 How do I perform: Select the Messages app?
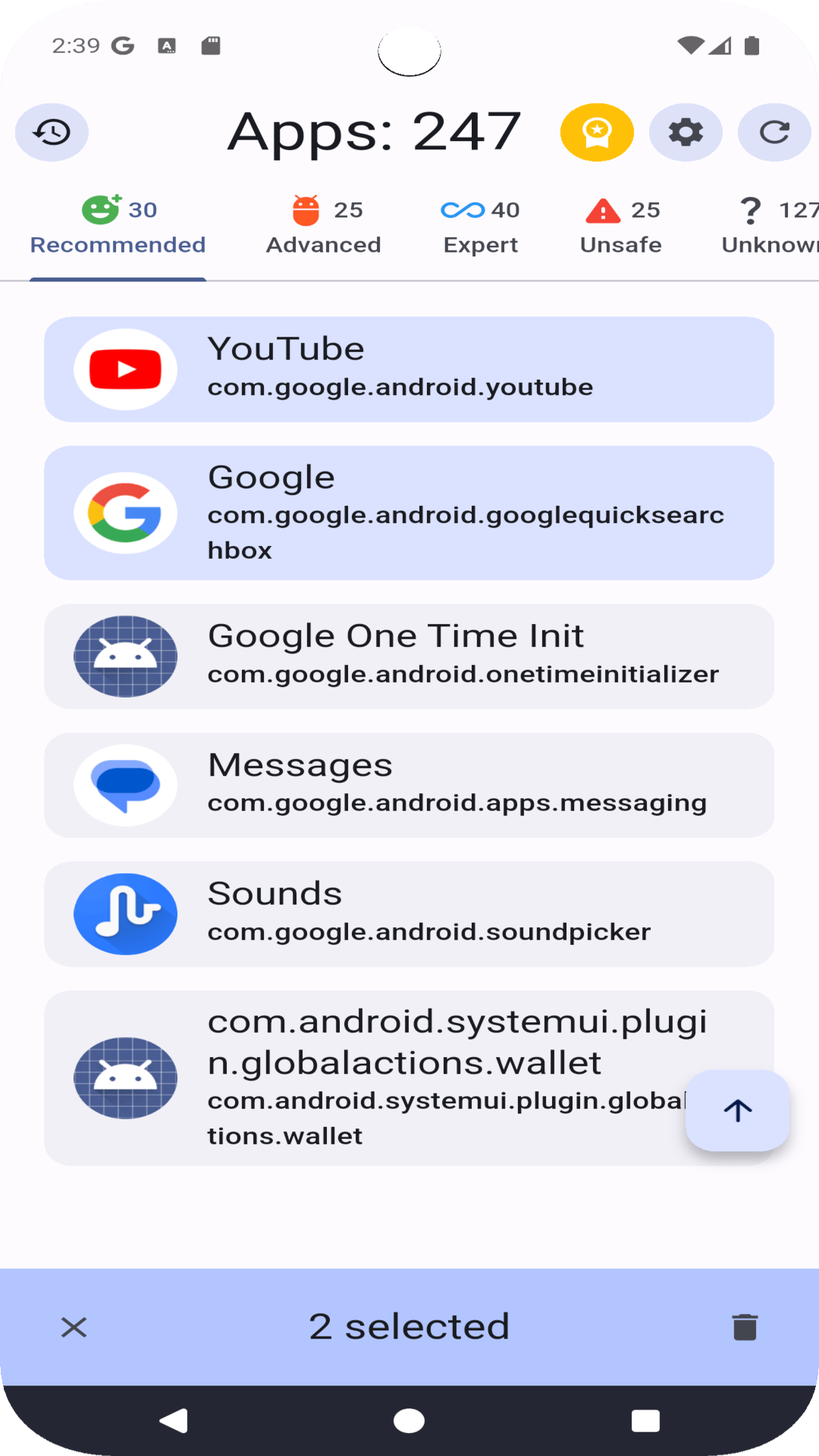[409, 786]
